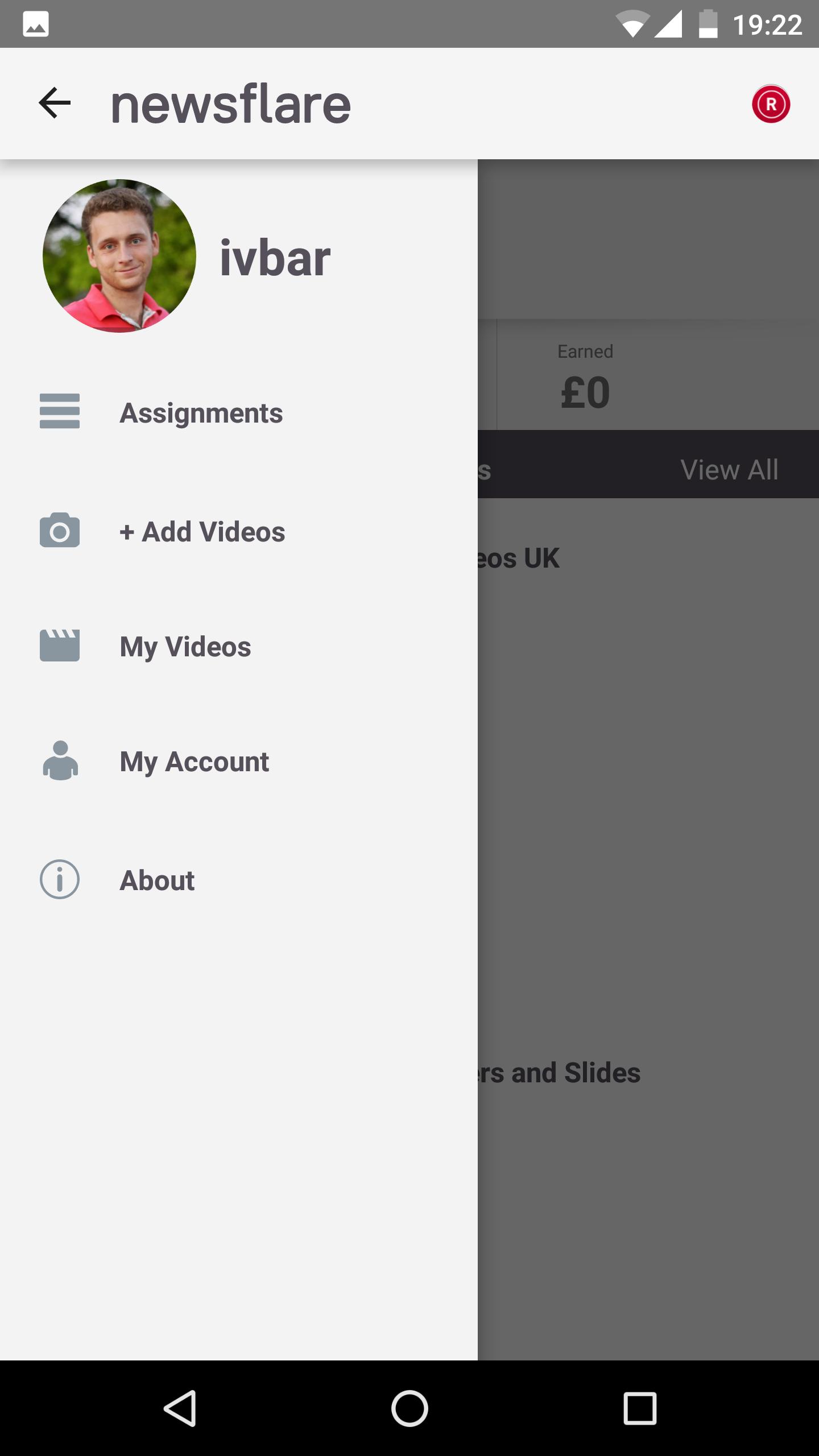Tap View All
Image resolution: width=819 pixels, height=1456 pixels.
point(729,470)
